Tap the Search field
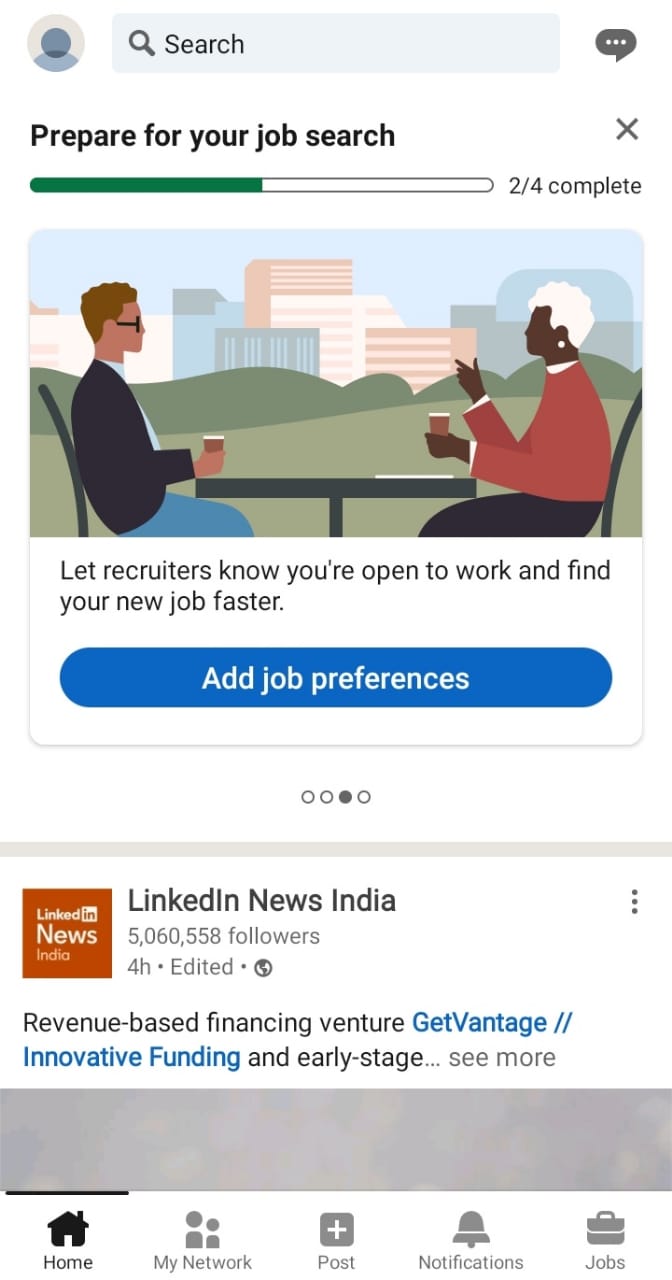This screenshot has width=672, height=1280. click(335, 43)
